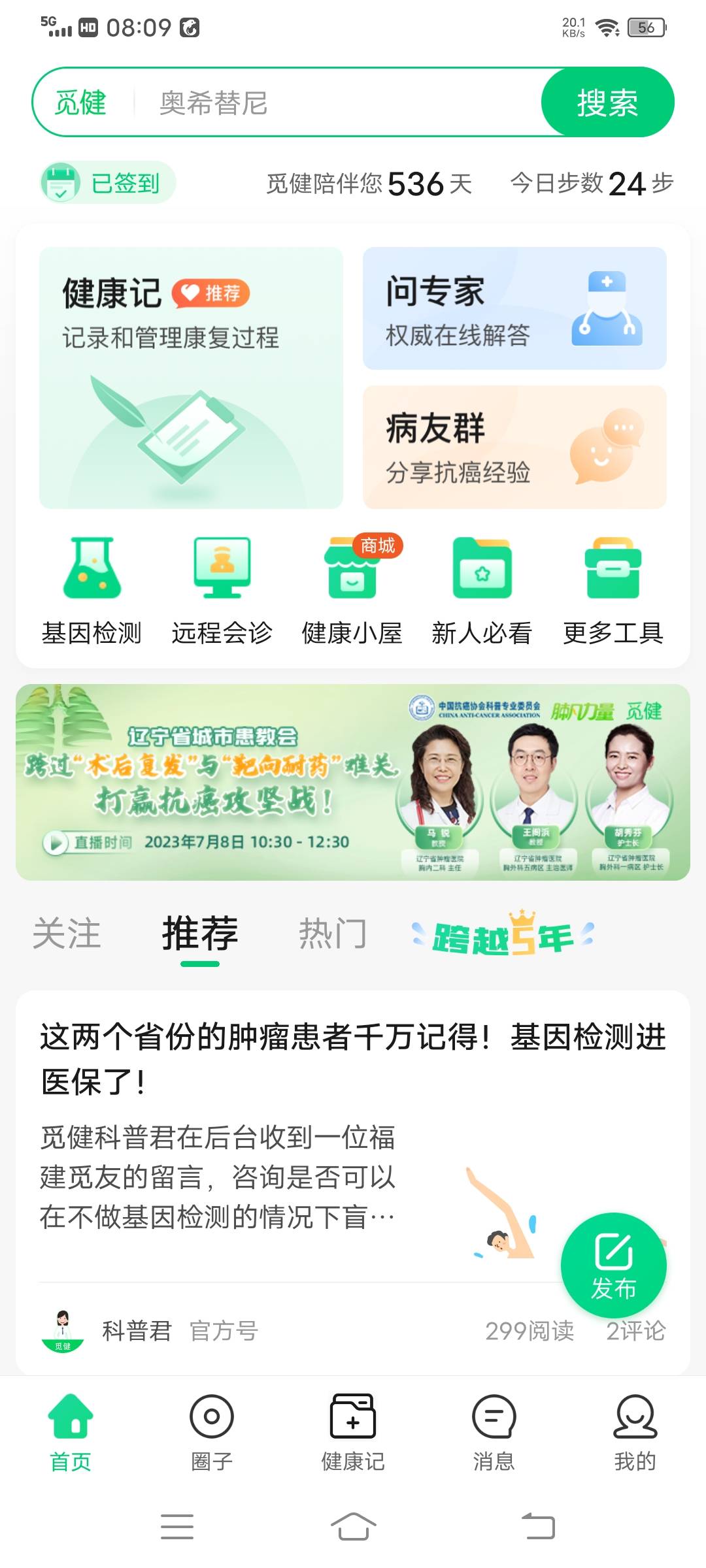The image size is (706, 1568).
Task: Select the 推荐 recommended tab
Action: tap(198, 934)
